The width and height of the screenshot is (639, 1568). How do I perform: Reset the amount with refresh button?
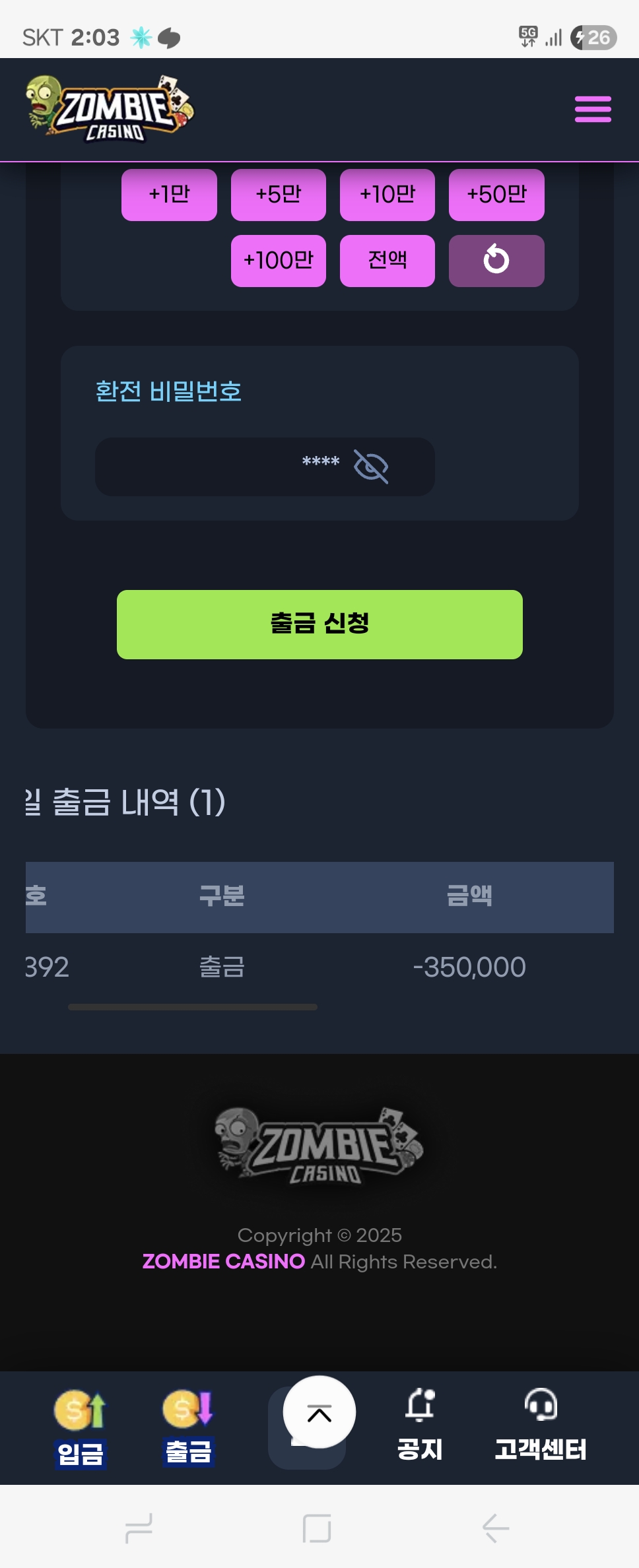(x=496, y=261)
